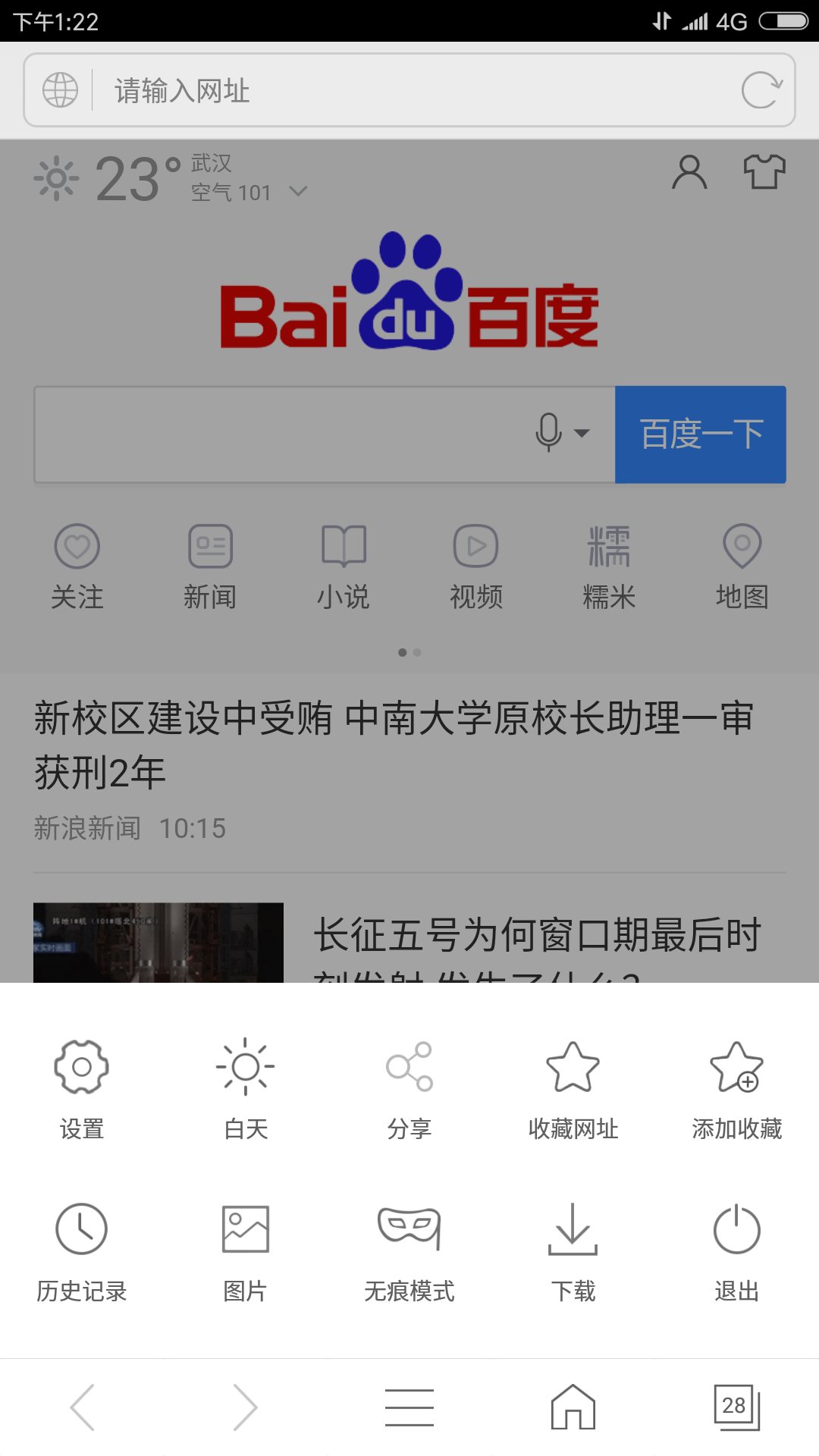Open the tab switcher showing 28

click(736, 1407)
